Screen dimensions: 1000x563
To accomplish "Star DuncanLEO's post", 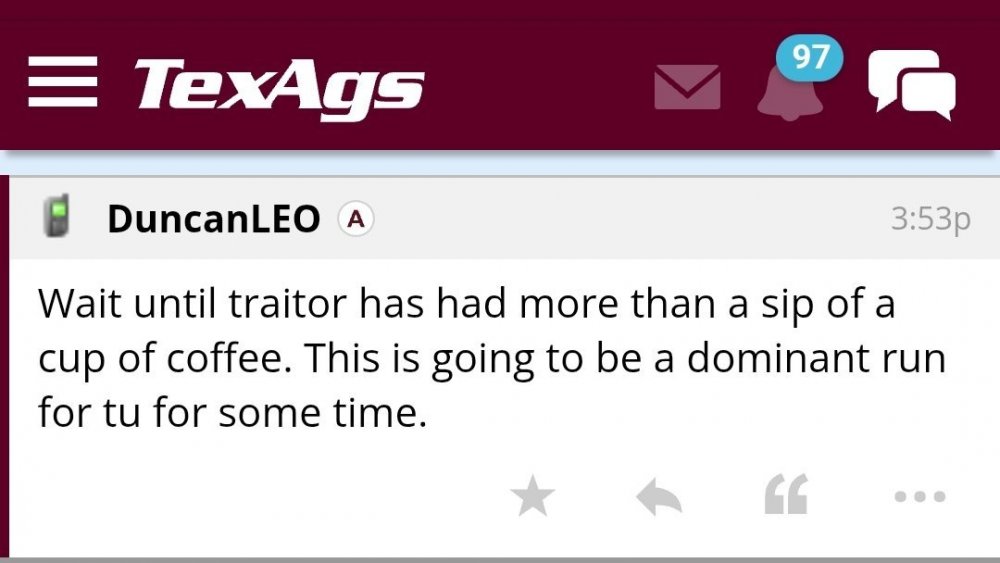I will click(x=532, y=497).
